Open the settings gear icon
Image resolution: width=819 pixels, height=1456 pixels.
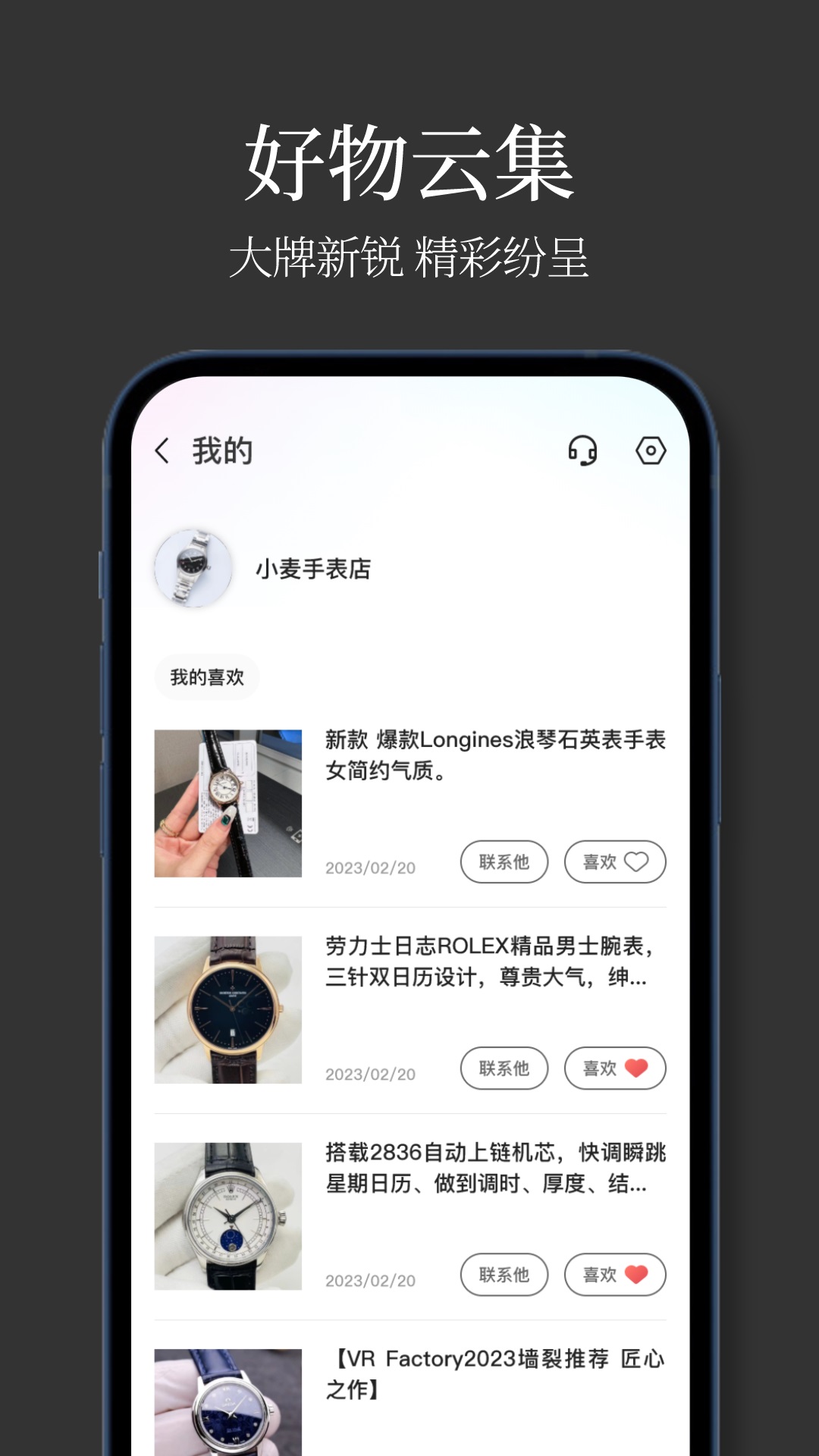click(x=652, y=450)
